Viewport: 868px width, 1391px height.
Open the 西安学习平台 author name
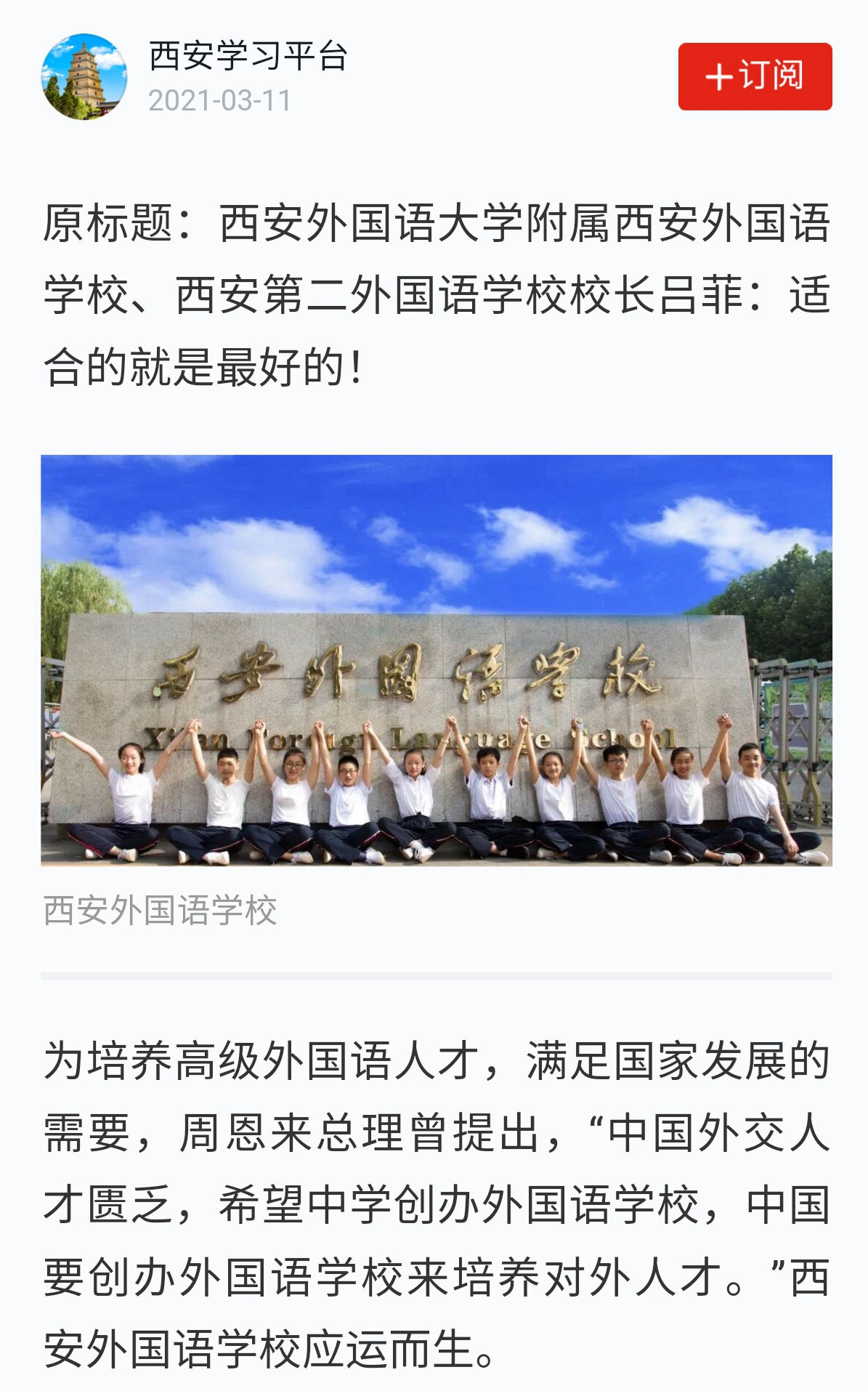[x=248, y=56]
